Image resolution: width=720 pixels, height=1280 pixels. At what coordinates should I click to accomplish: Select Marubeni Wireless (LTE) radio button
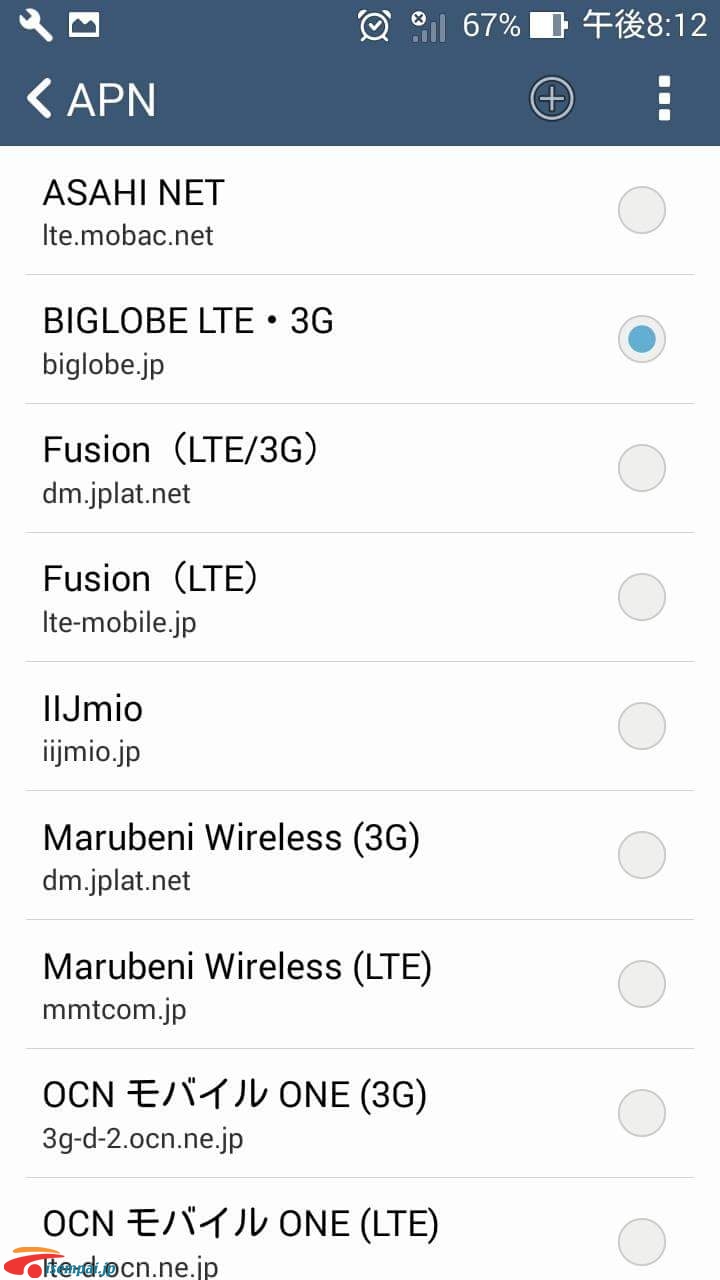coord(641,984)
